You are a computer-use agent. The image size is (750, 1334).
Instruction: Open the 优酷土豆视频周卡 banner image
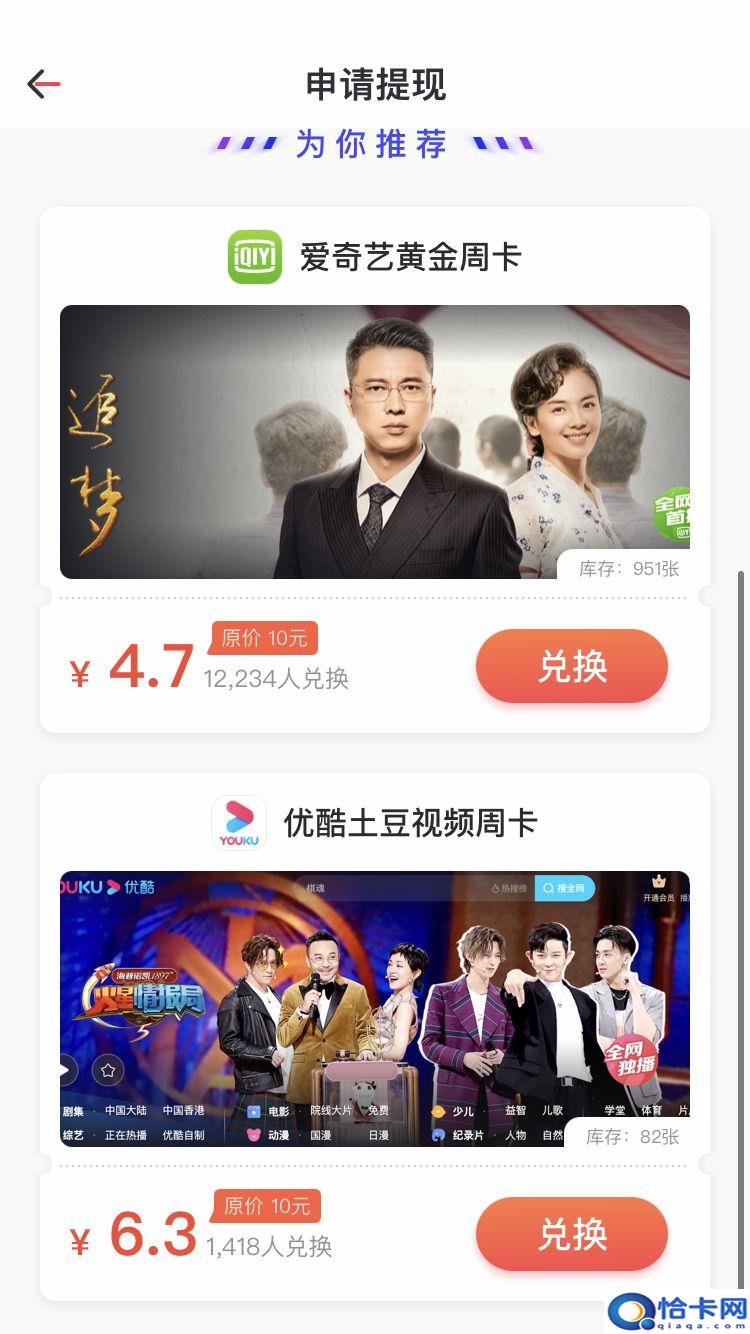click(374, 1008)
